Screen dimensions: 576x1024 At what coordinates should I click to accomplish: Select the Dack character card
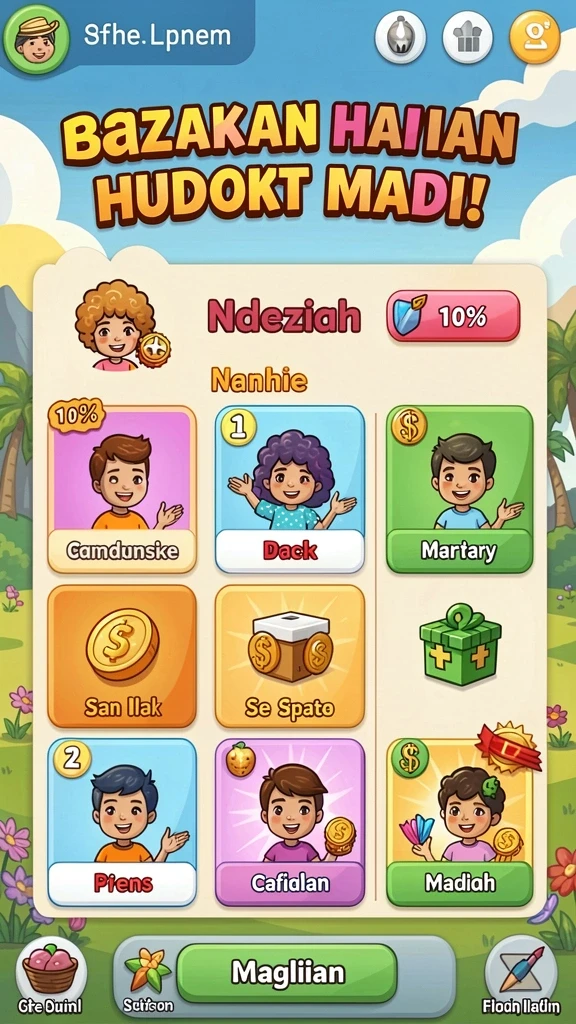(x=290, y=490)
